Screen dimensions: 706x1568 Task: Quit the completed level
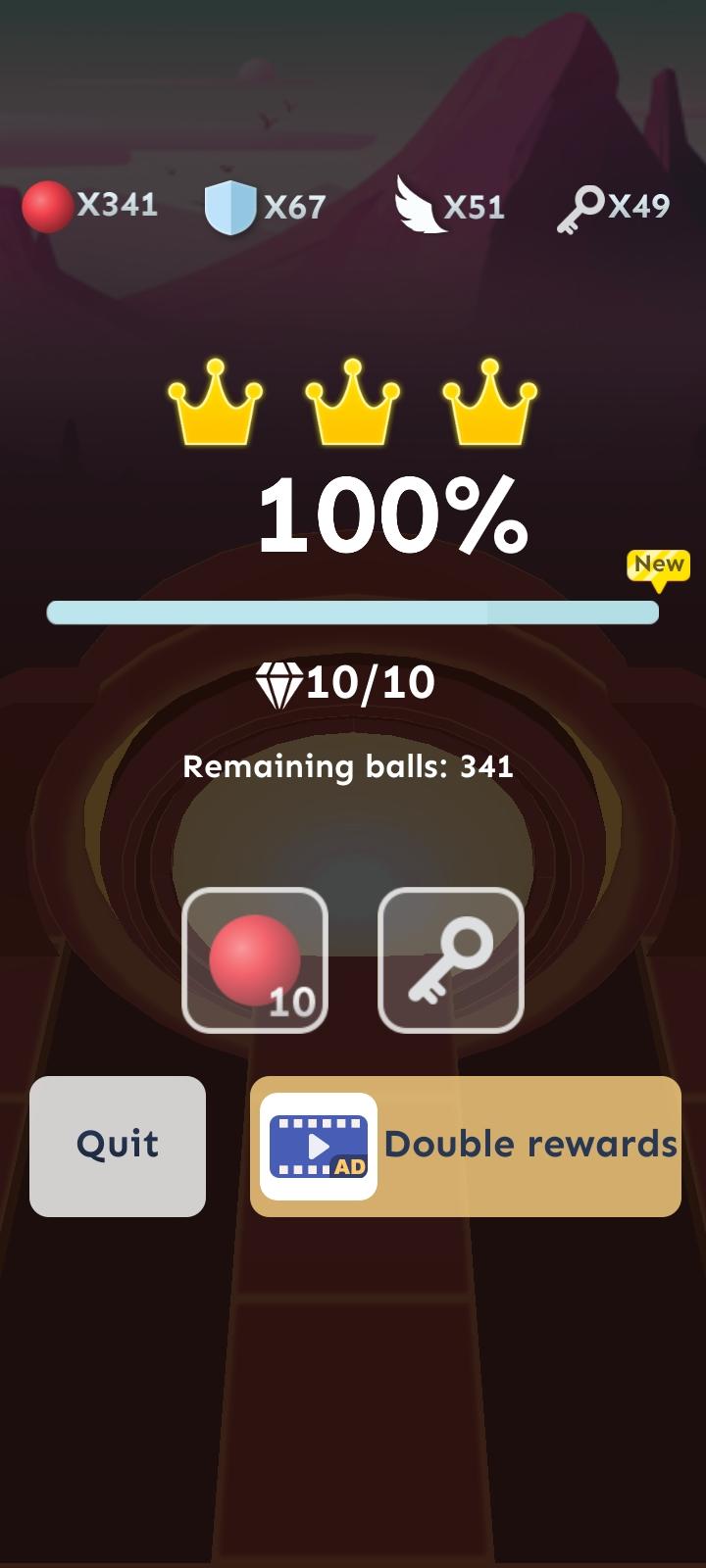(x=118, y=1146)
